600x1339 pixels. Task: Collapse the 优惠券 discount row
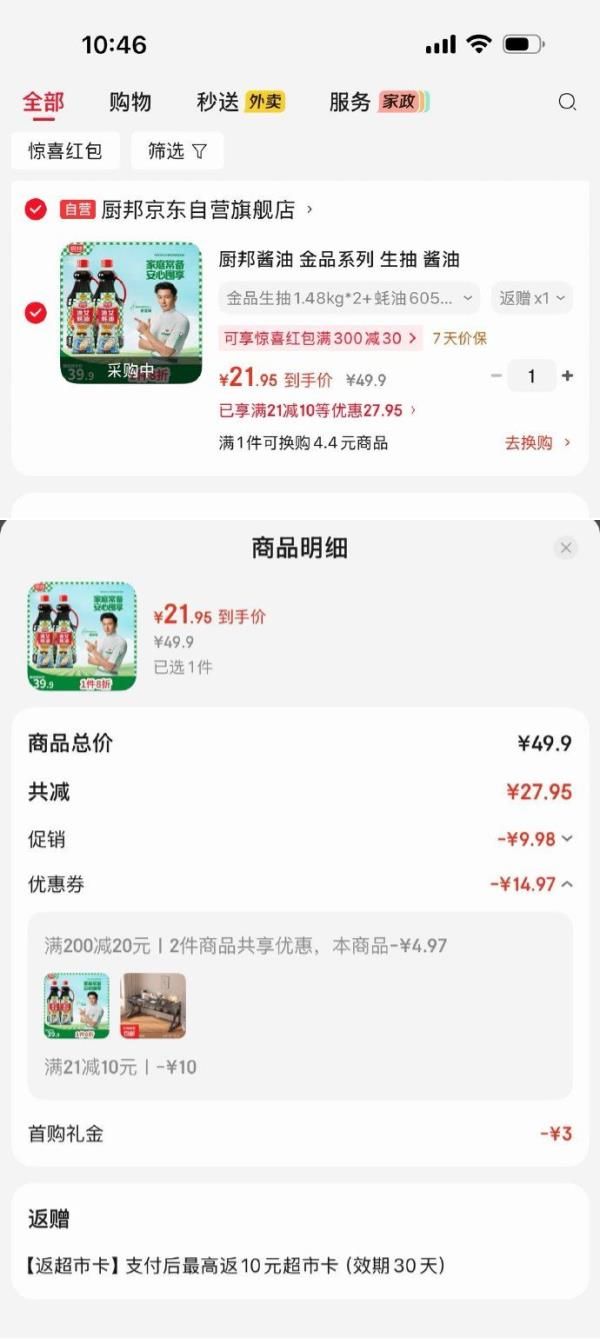[532, 884]
